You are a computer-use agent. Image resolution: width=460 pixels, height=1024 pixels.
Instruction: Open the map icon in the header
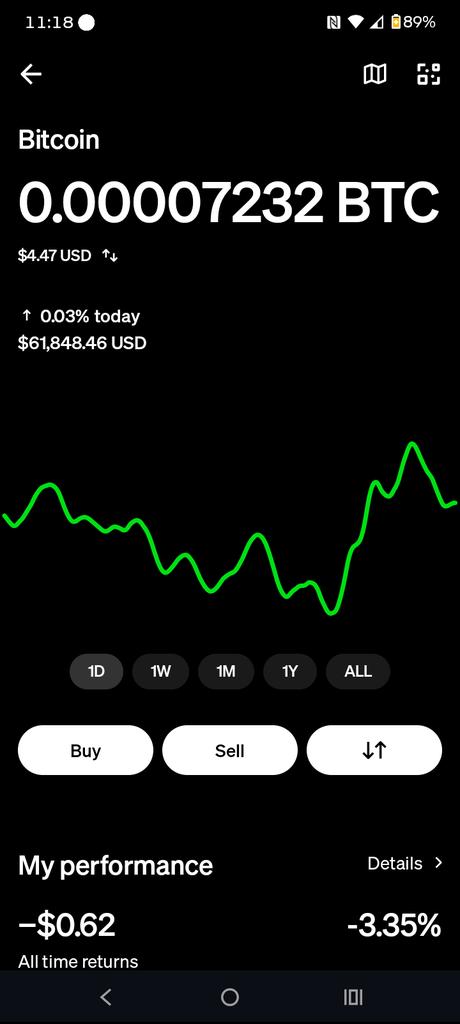(374, 74)
